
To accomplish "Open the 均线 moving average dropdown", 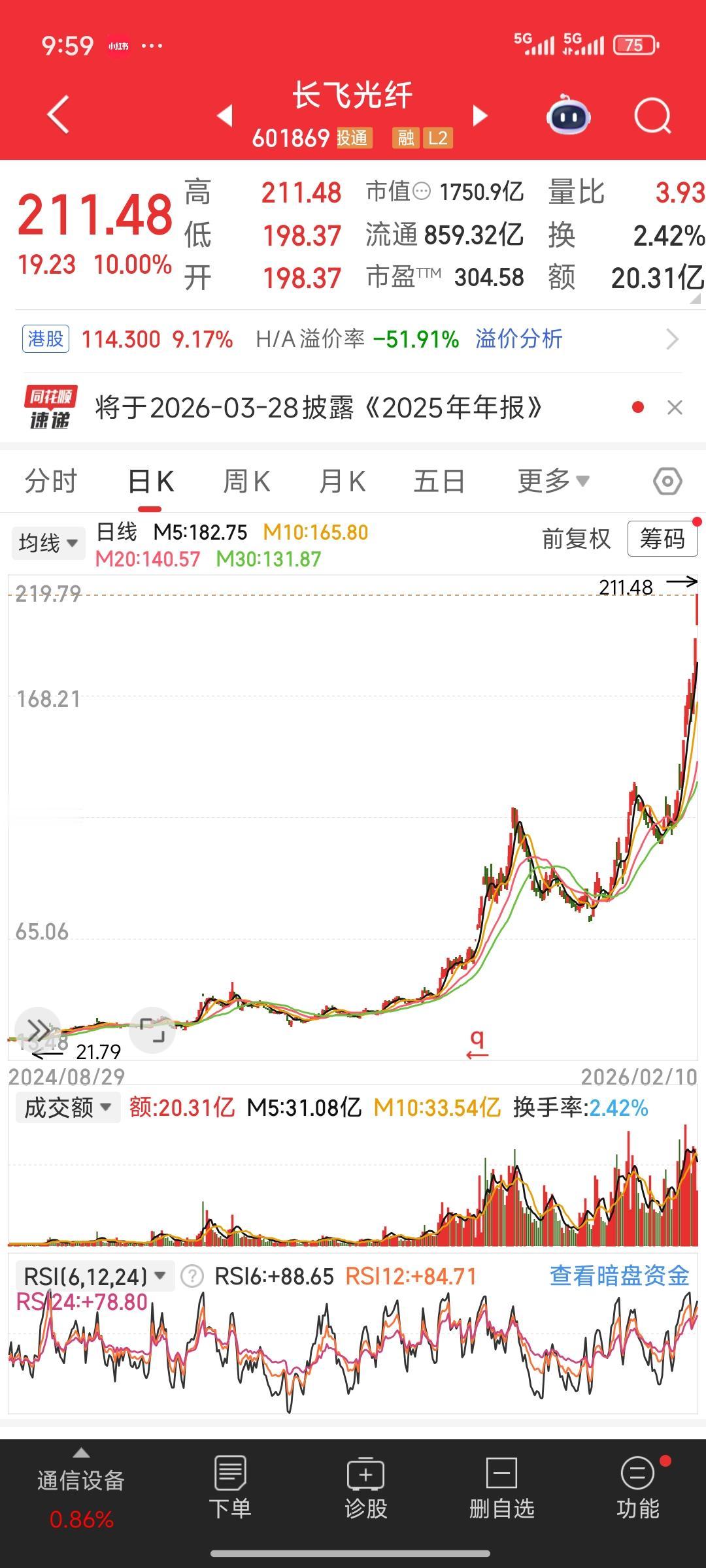I will tap(48, 542).
